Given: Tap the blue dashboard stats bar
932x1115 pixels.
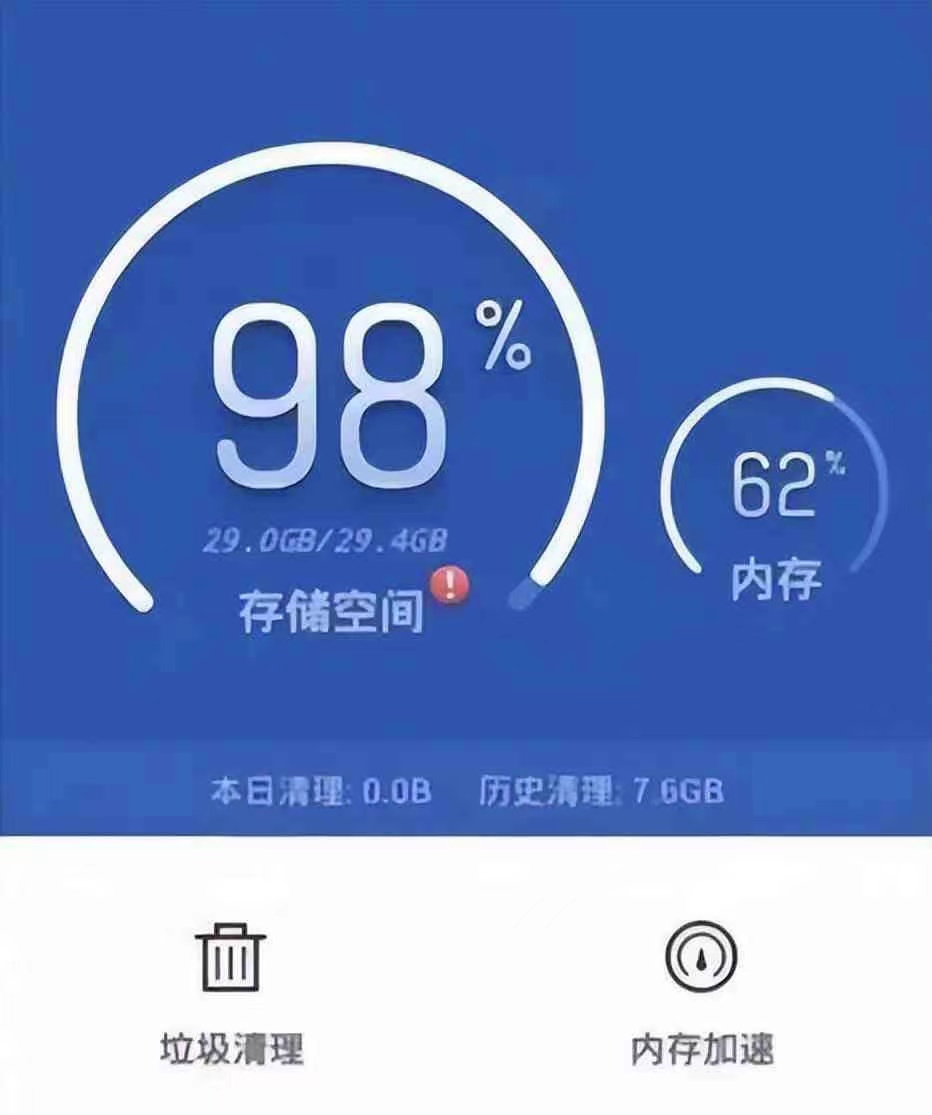Looking at the screenshot, I should point(466,790).
